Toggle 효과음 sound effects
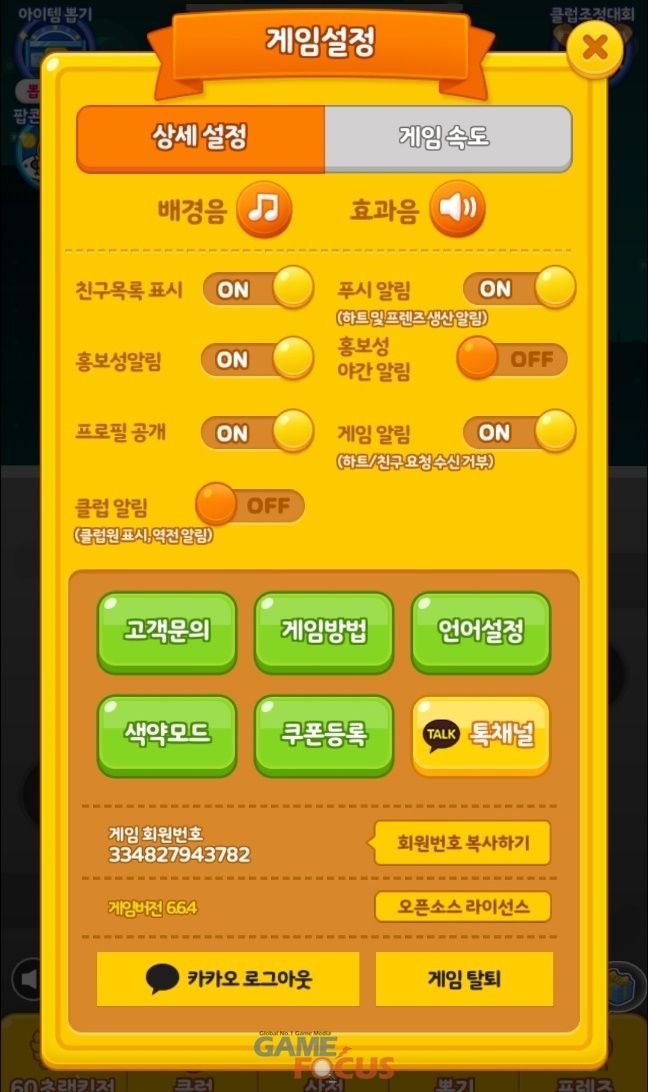The height and width of the screenshot is (1092, 648). tap(457, 210)
